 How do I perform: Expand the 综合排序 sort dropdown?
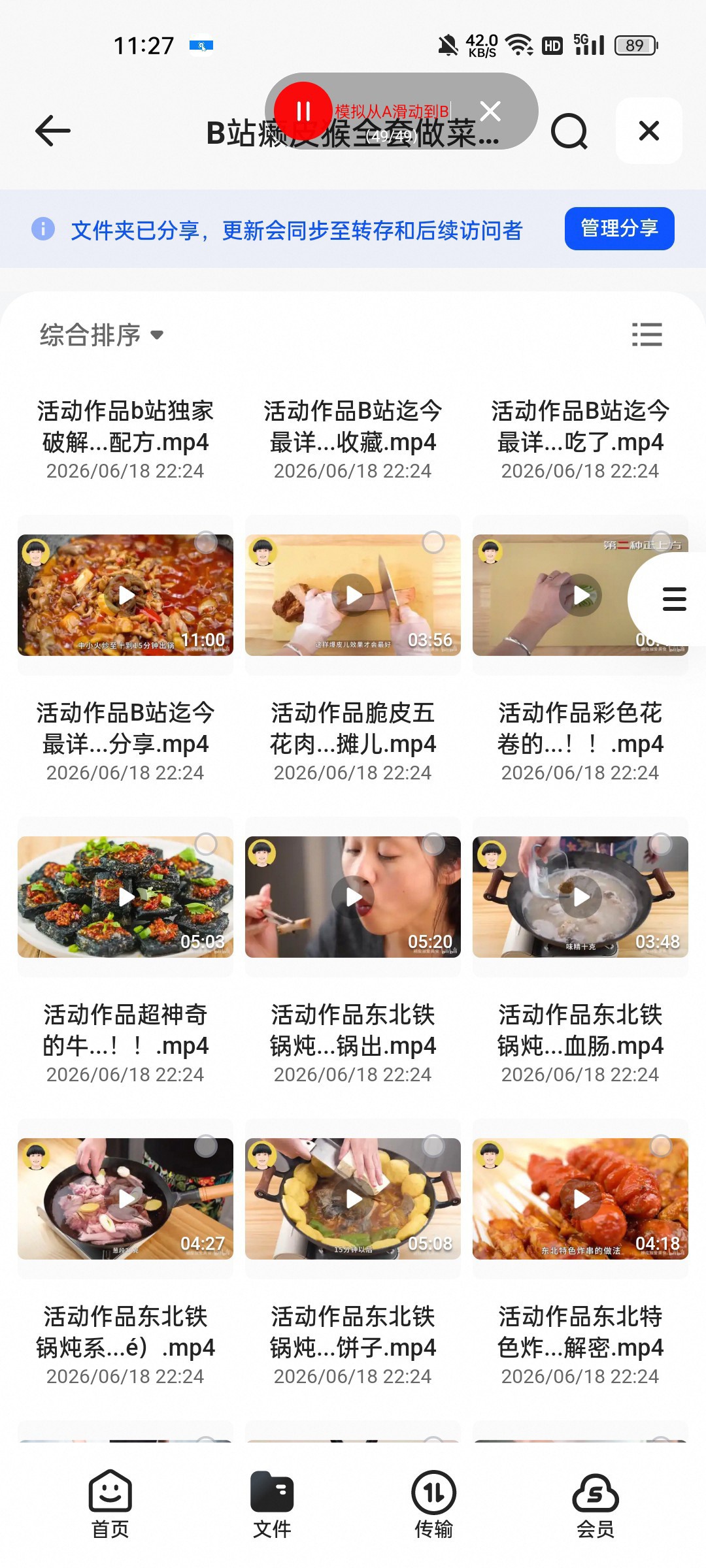(101, 335)
